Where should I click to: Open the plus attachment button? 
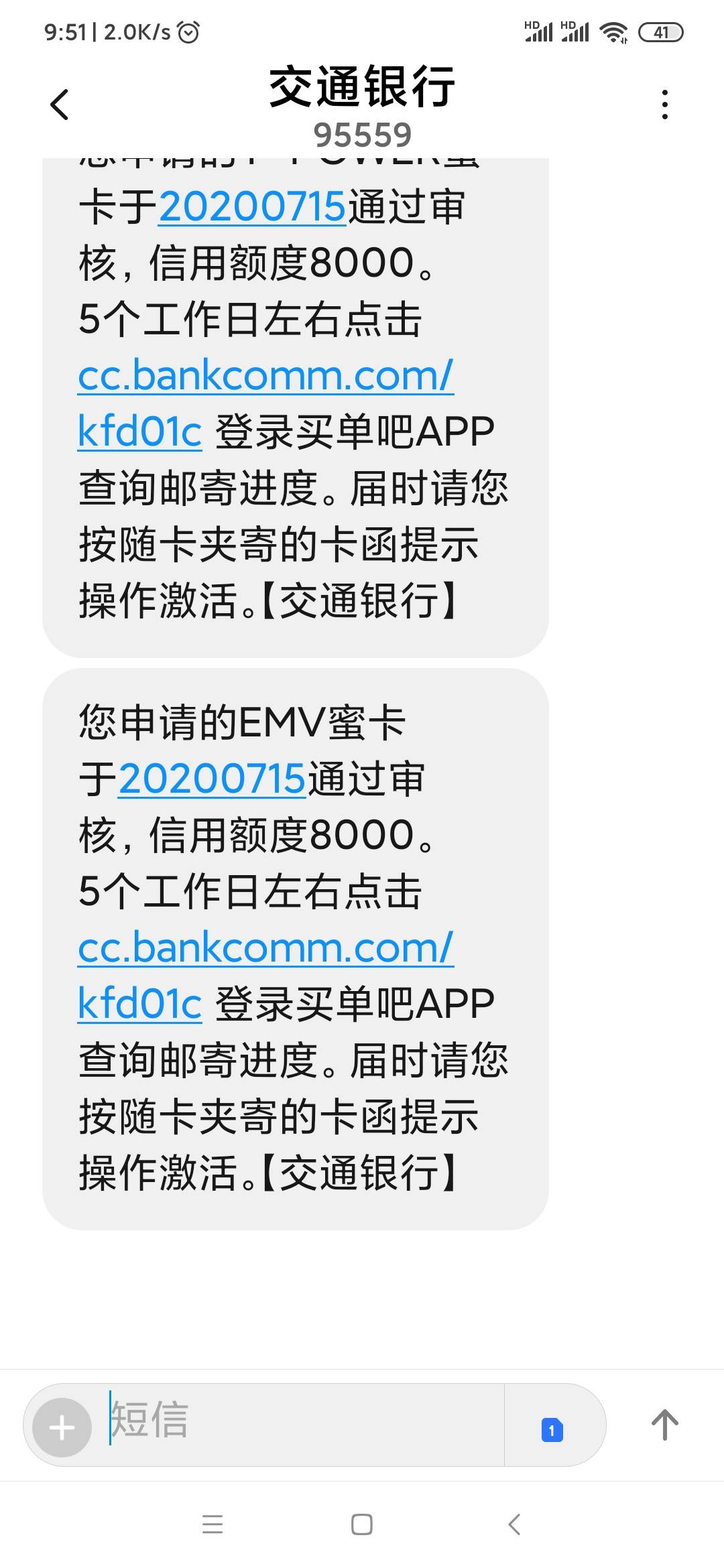[62, 1427]
